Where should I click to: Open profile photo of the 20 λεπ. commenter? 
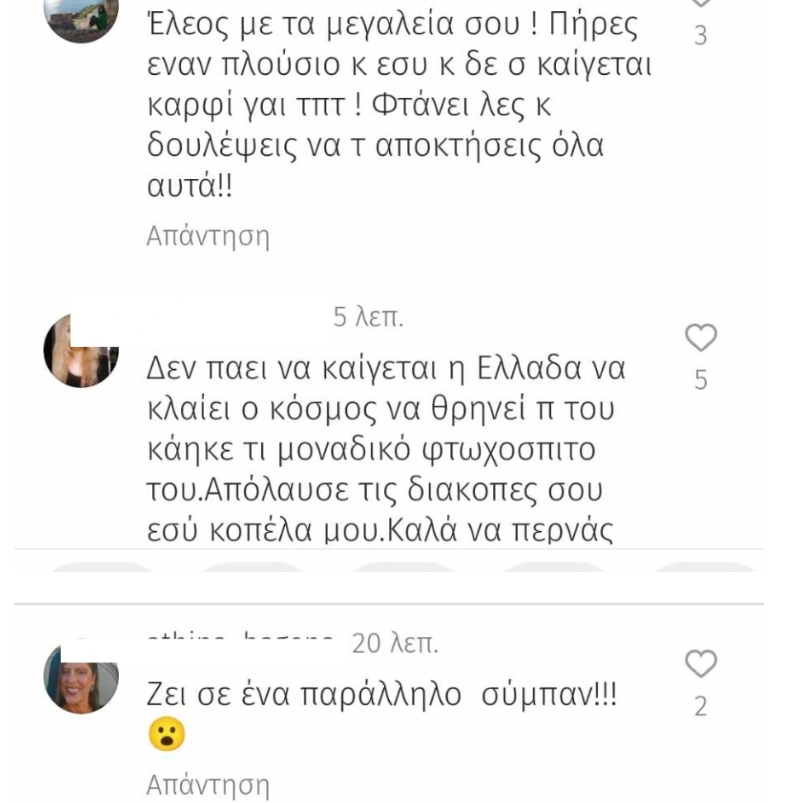[81, 679]
